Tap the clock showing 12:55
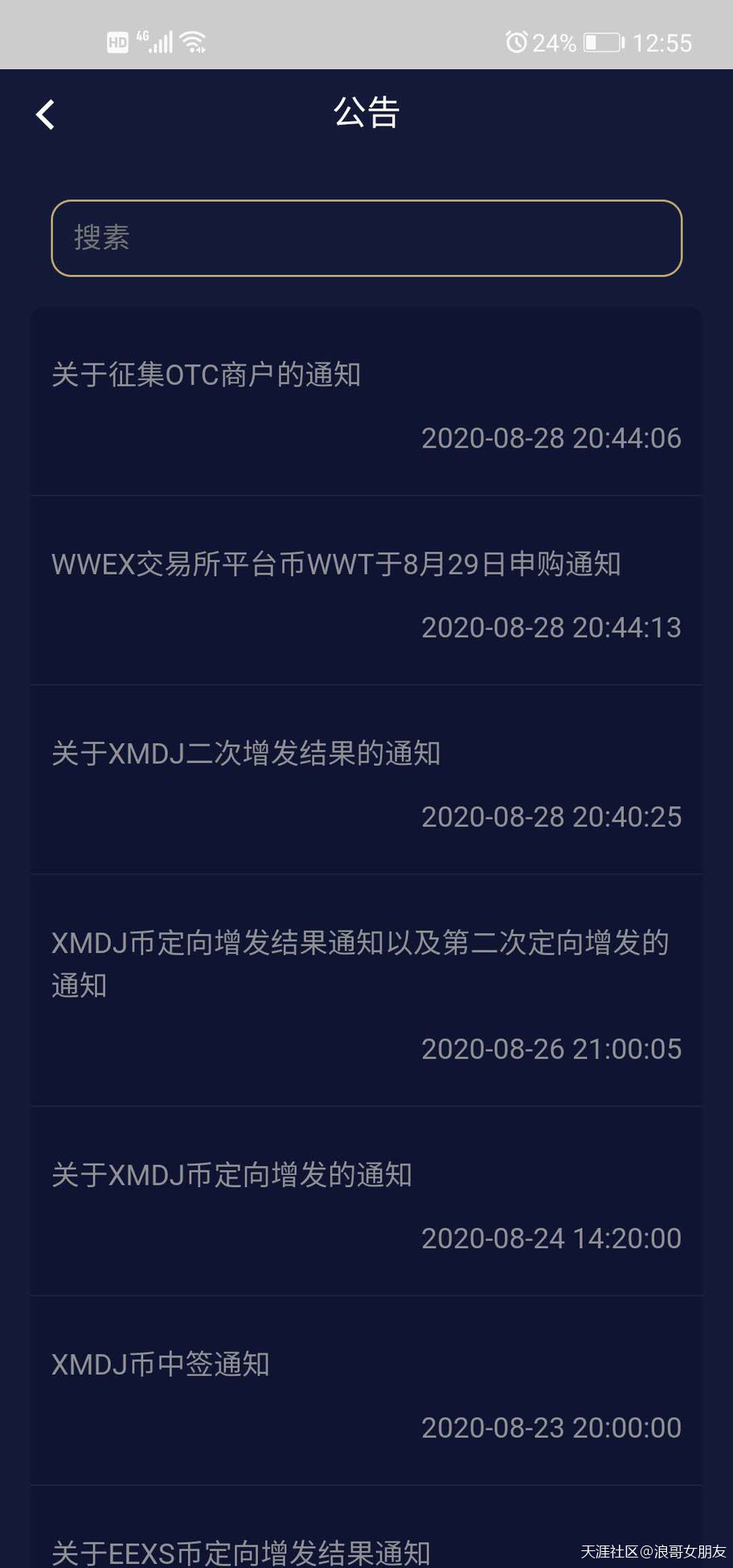This screenshot has width=733, height=1568. tap(664, 42)
